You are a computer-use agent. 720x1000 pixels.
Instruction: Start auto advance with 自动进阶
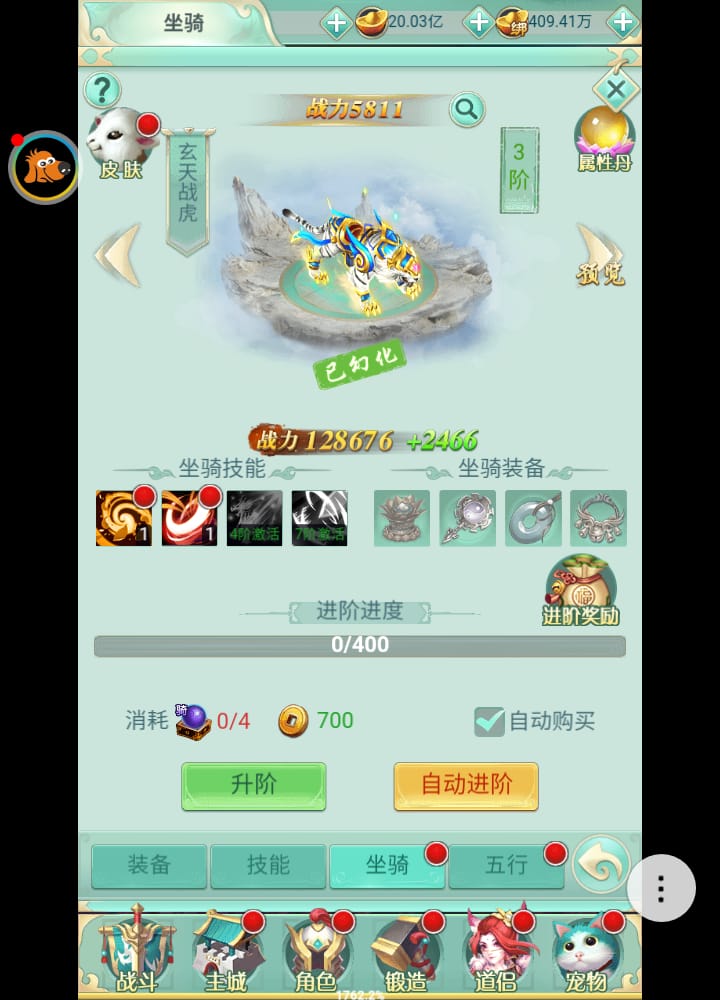(466, 785)
